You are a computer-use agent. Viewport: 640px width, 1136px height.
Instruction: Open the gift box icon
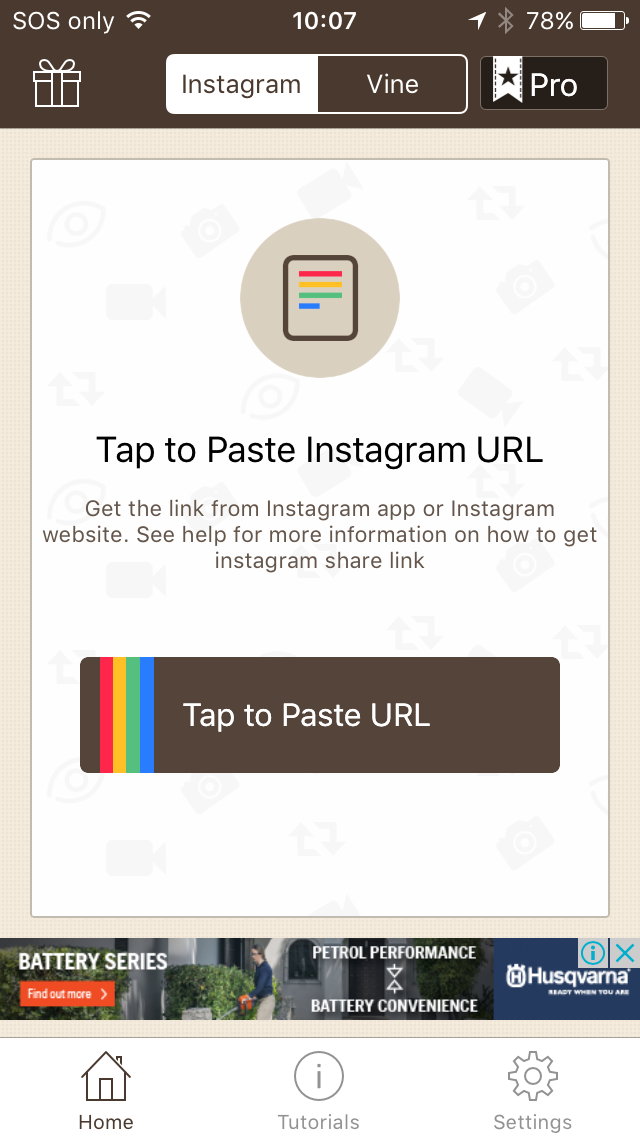[56, 84]
